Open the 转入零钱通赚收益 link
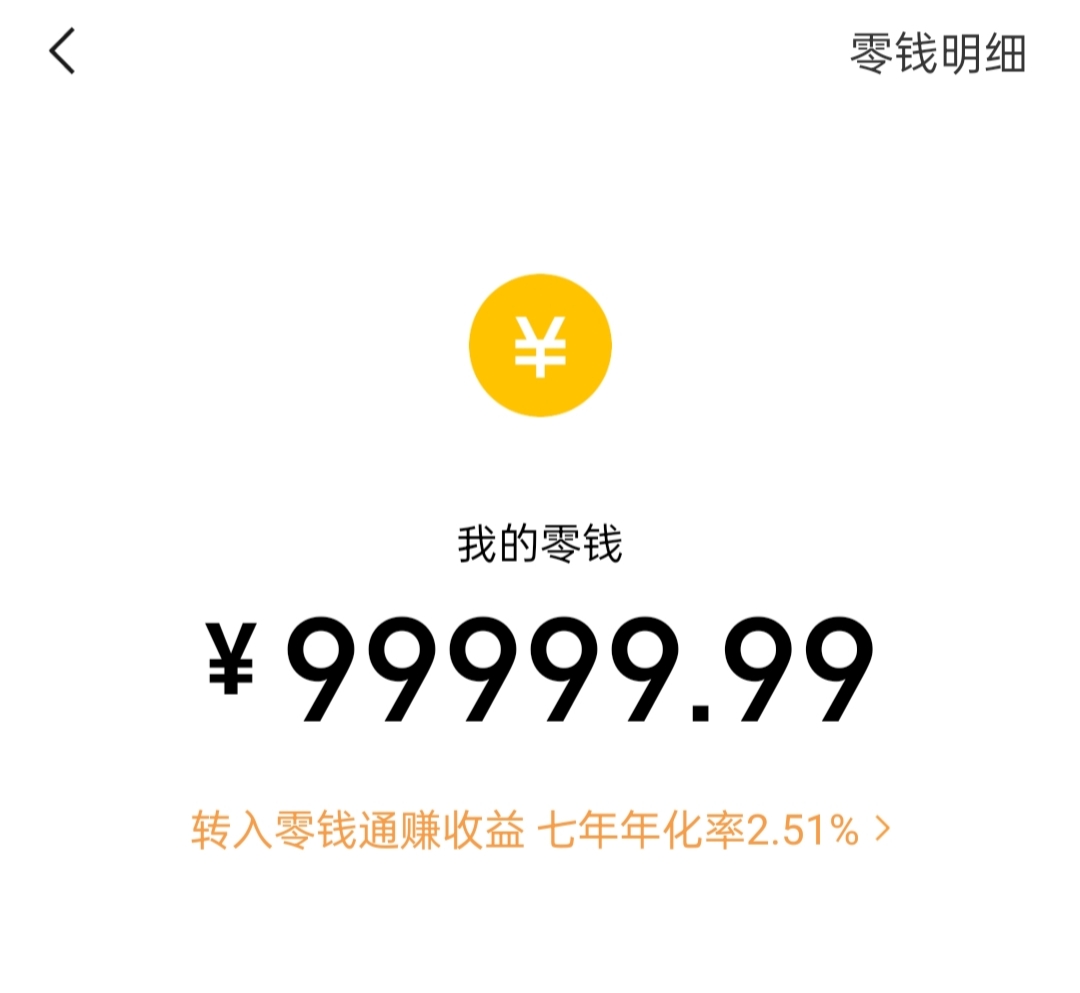Screen dimensions: 1080x993 pyautogui.click(x=539, y=830)
